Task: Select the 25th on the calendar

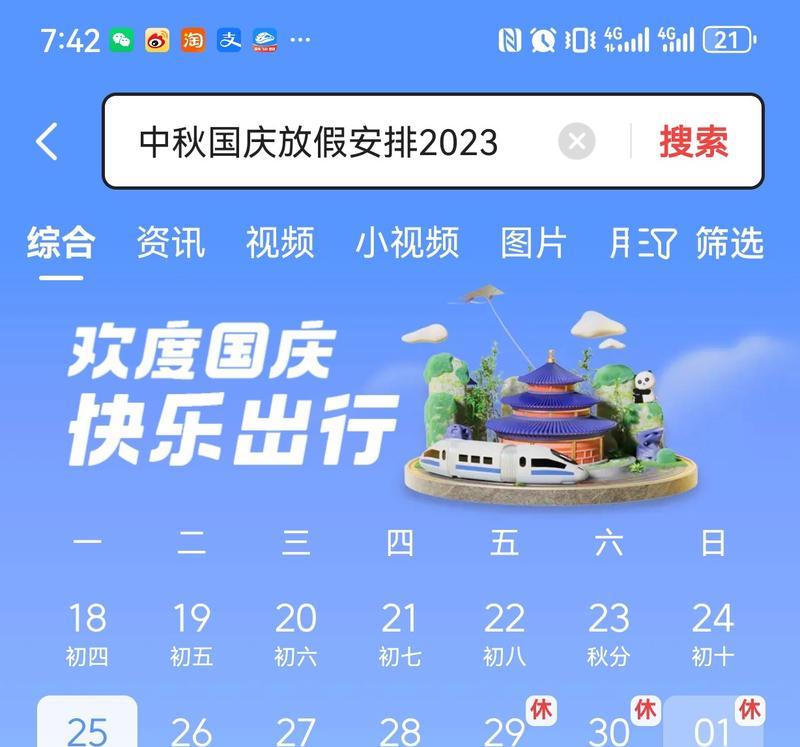Action: [87, 728]
